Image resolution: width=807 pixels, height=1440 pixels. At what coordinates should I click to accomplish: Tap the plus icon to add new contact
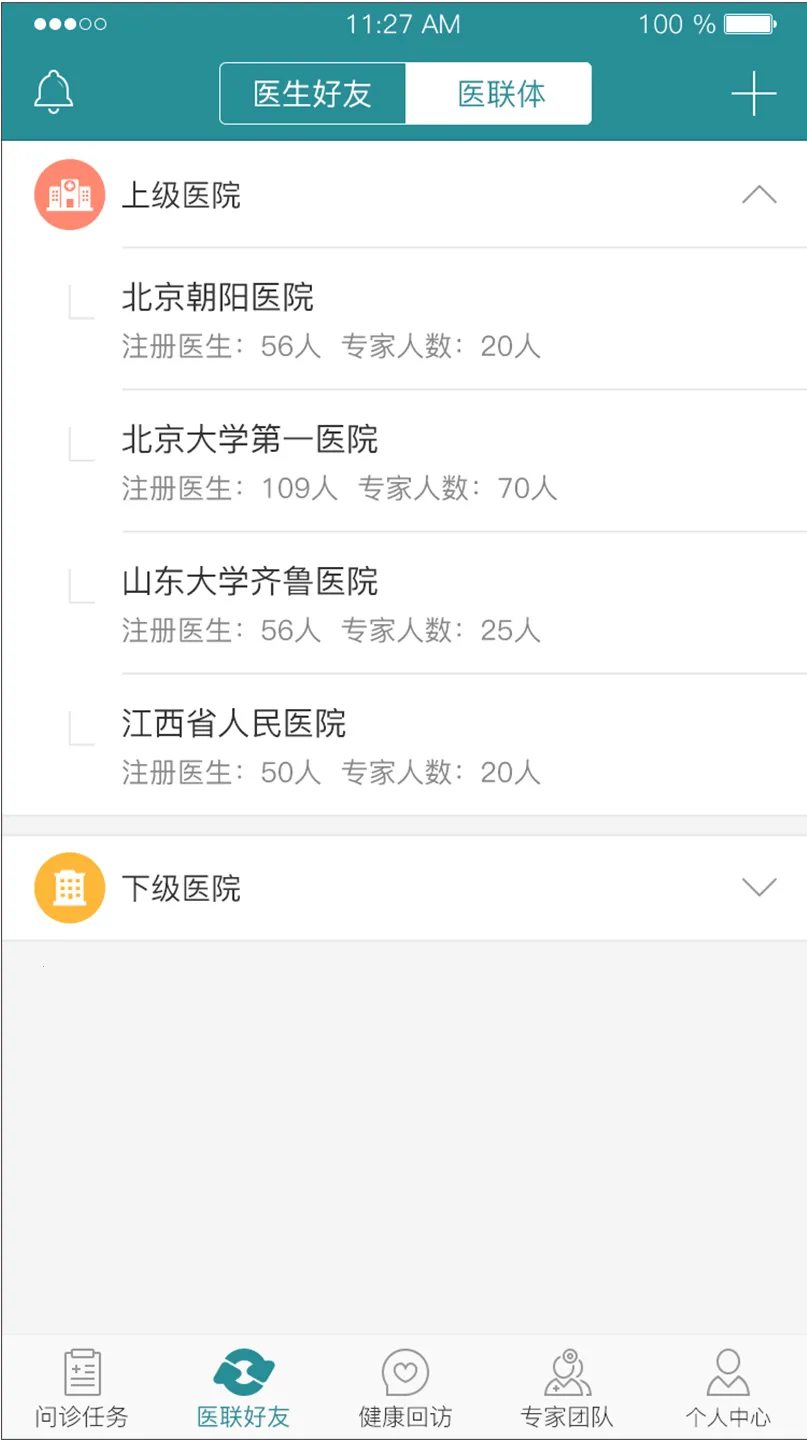(753, 93)
